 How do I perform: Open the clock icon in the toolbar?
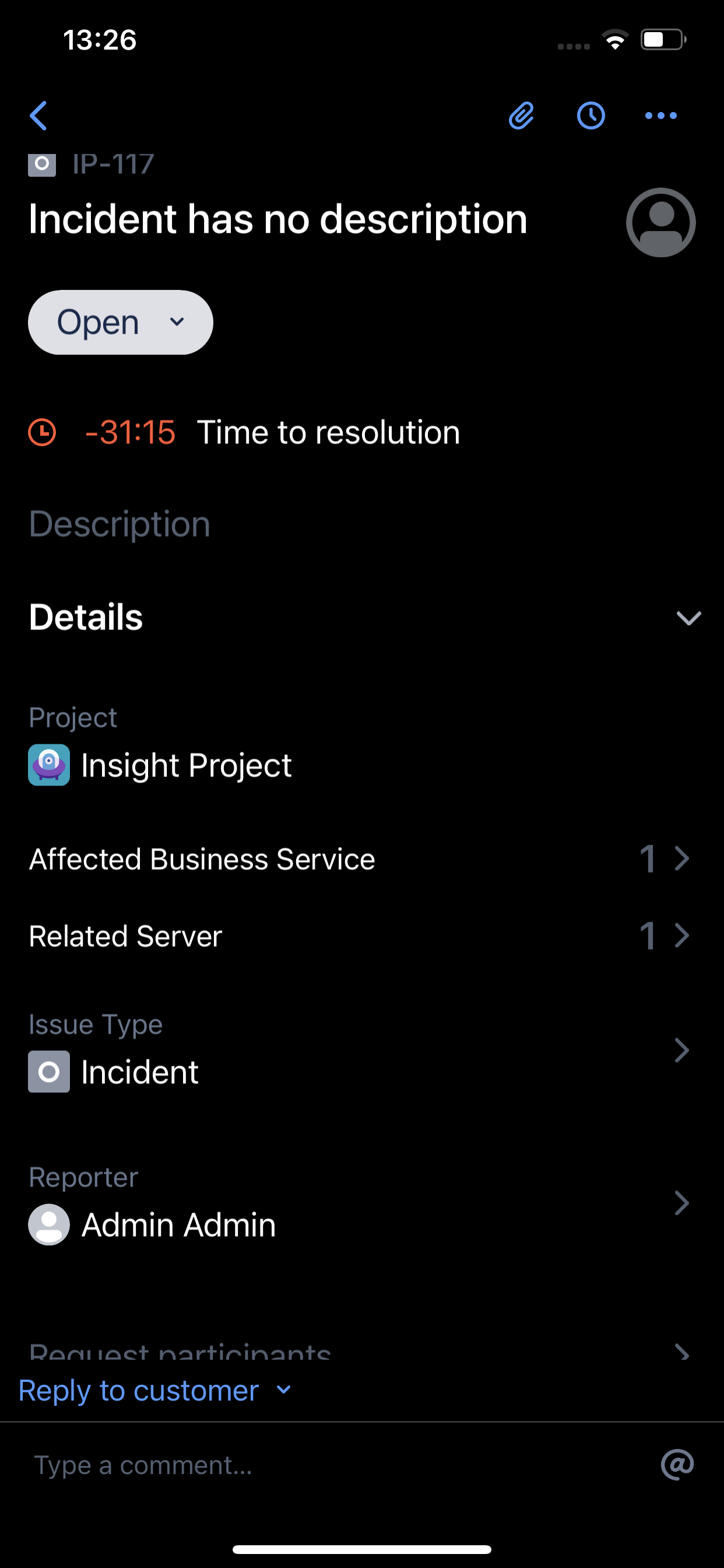[x=591, y=116]
